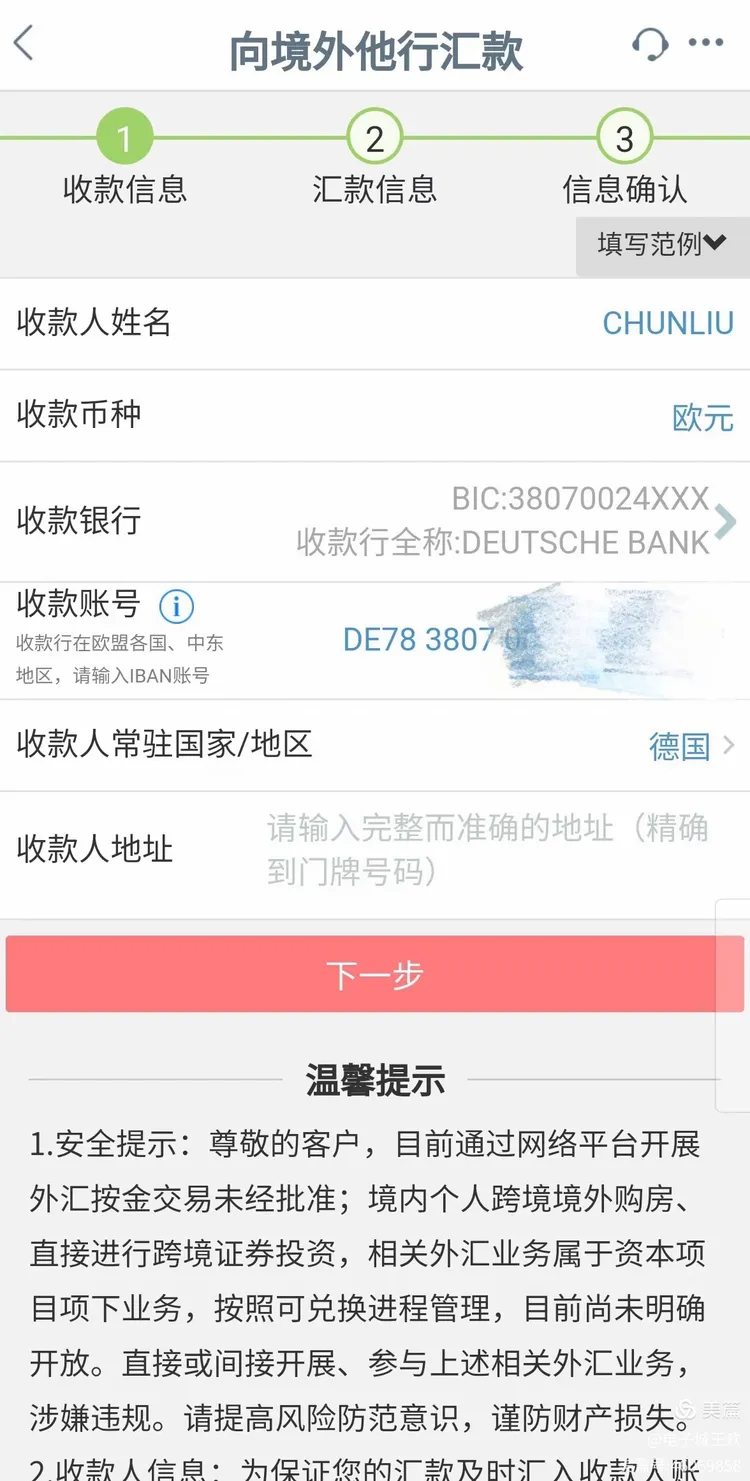Click the 信息确认 step label

point(624,190)
